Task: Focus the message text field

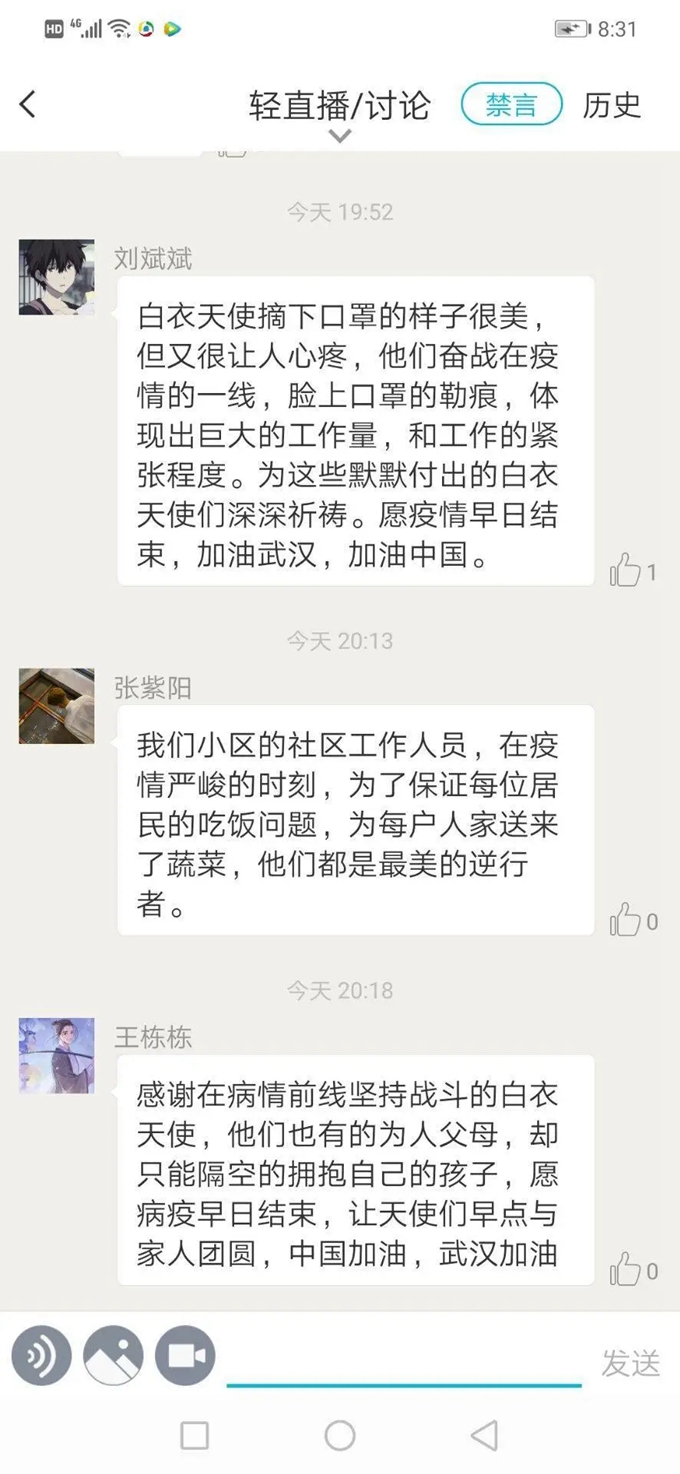Action: (403, 1360)
